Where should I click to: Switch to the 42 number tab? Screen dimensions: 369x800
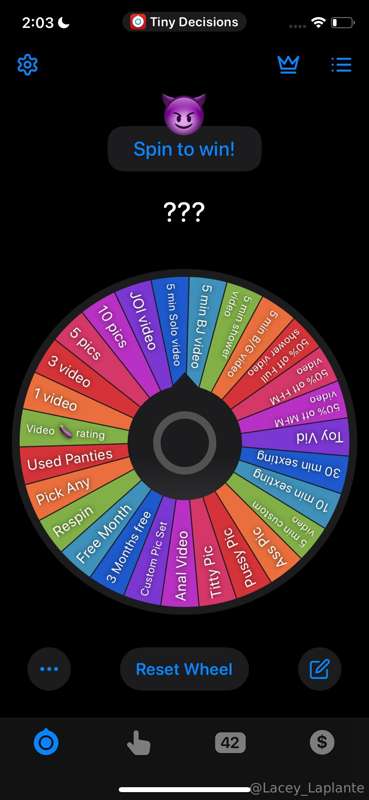pos(230,743)
